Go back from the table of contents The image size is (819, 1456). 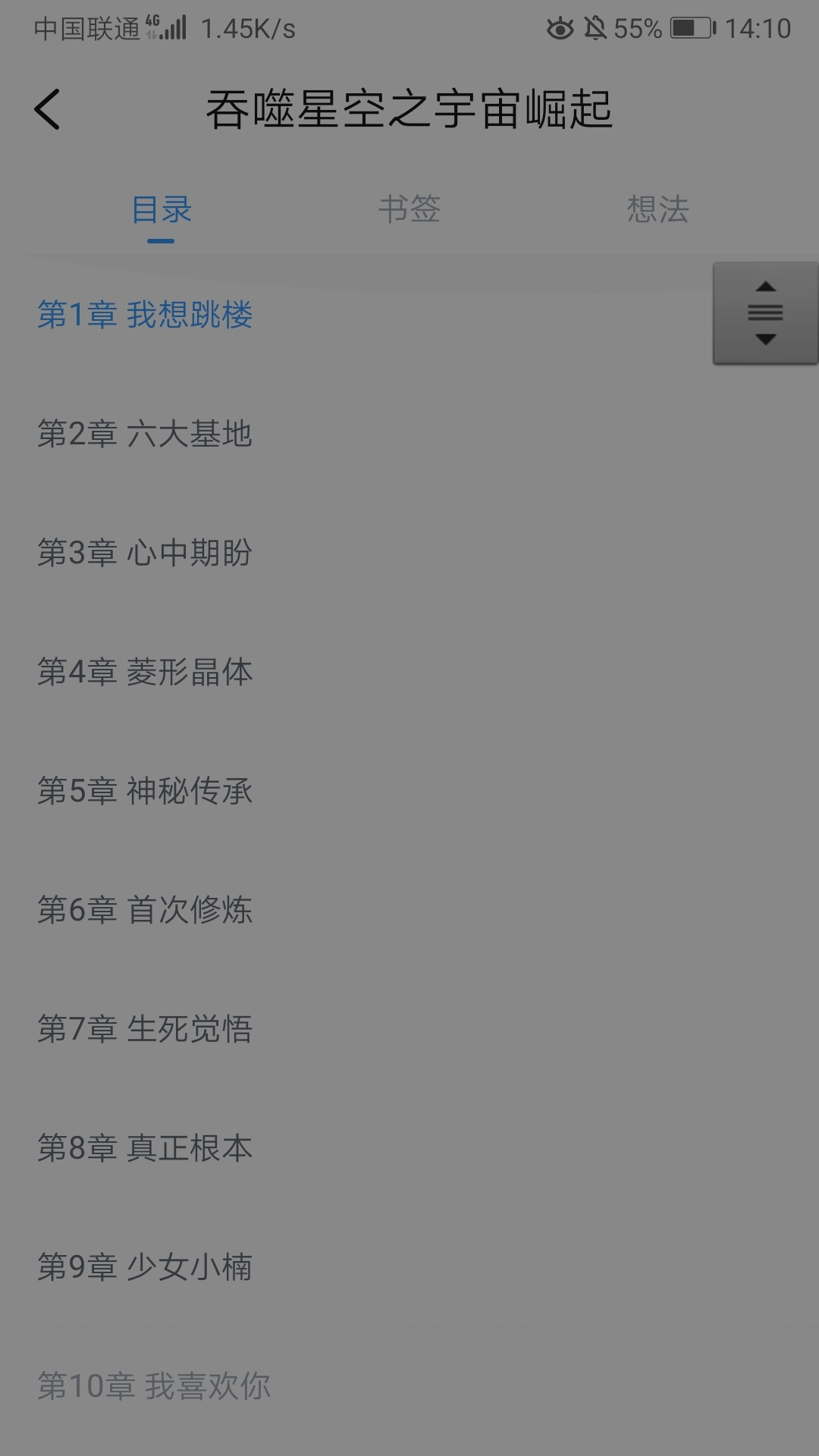[47, 110]
